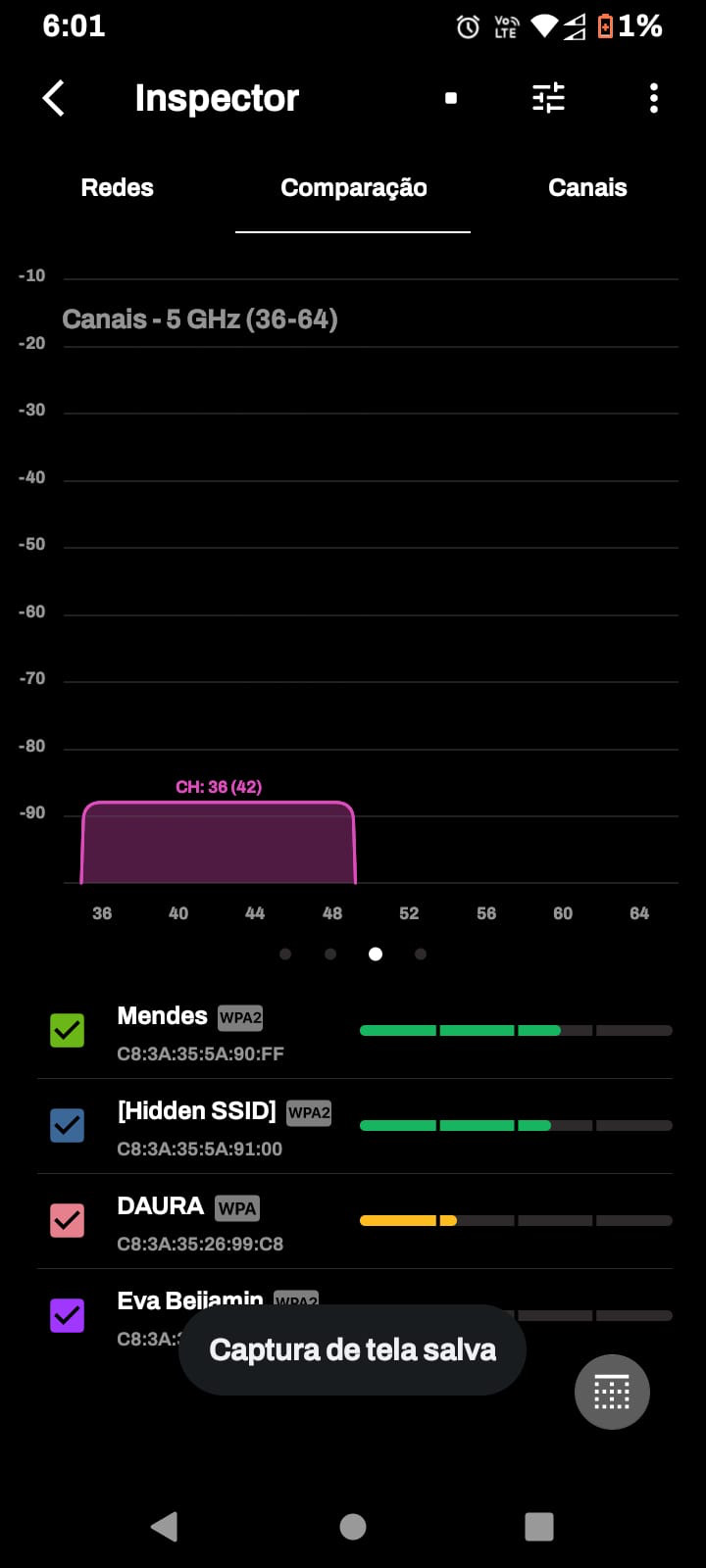Uncheck the Hidden SSID network checkbox
Image resolution: width=706 pixels, height=1568 pixels.
68,1125
